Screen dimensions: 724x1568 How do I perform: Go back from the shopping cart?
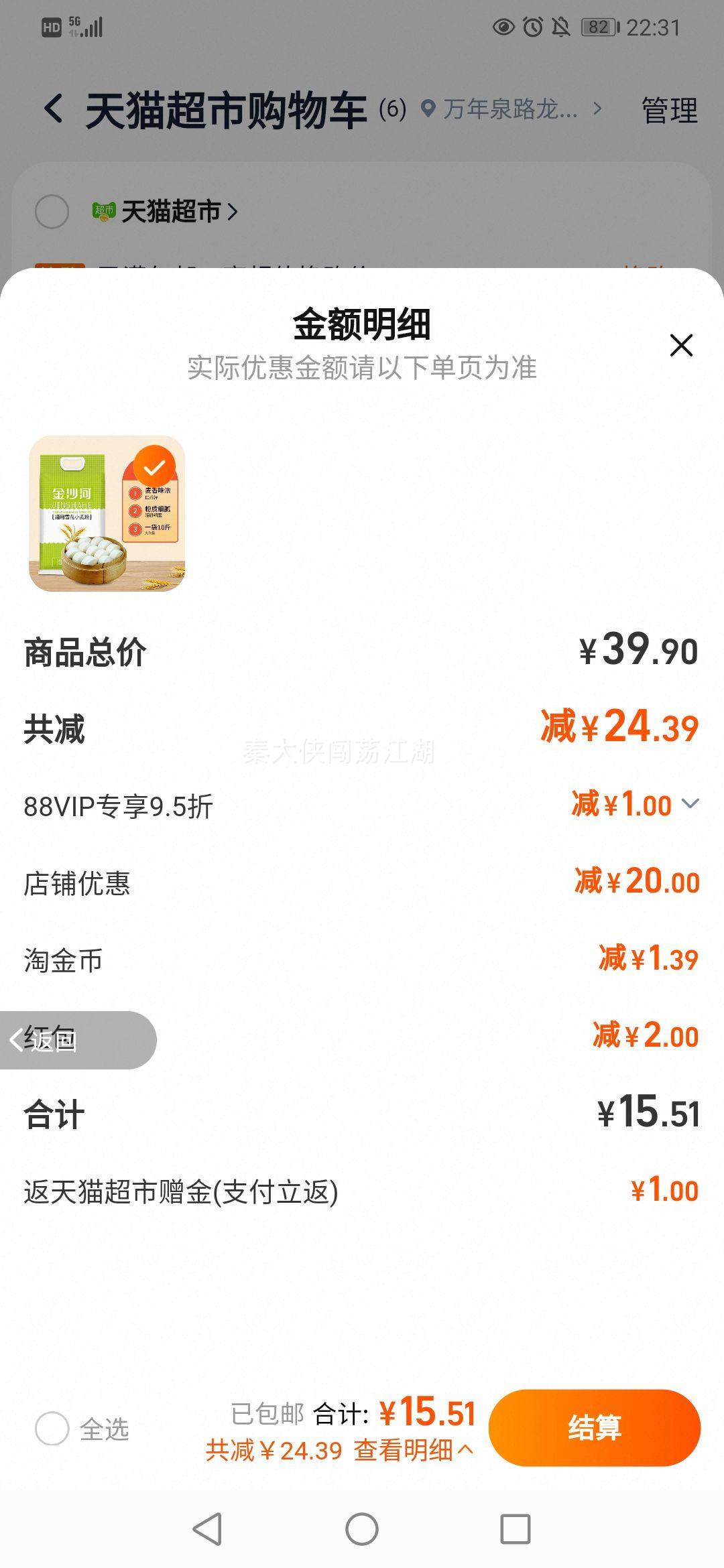(x=54, y=109)
